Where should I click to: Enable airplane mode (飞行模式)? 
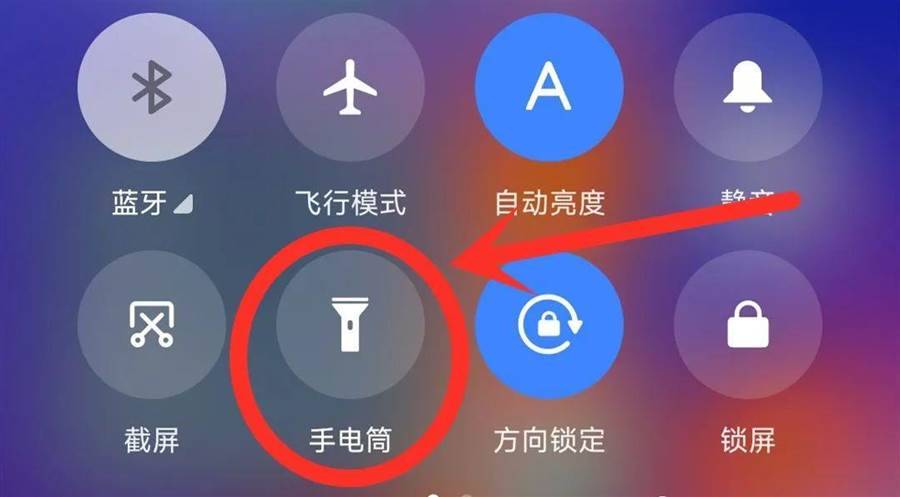[350, 89]
